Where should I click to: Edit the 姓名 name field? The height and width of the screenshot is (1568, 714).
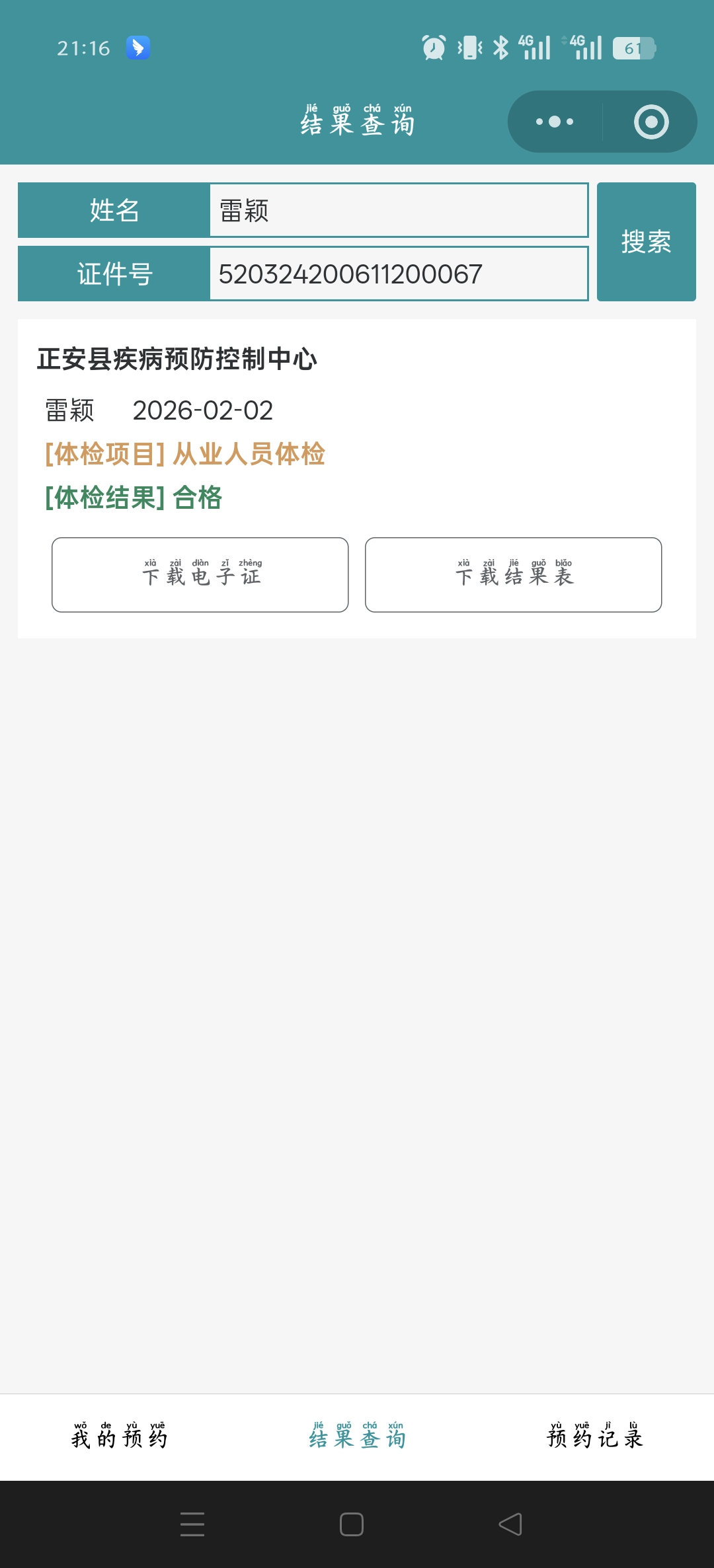398,210
